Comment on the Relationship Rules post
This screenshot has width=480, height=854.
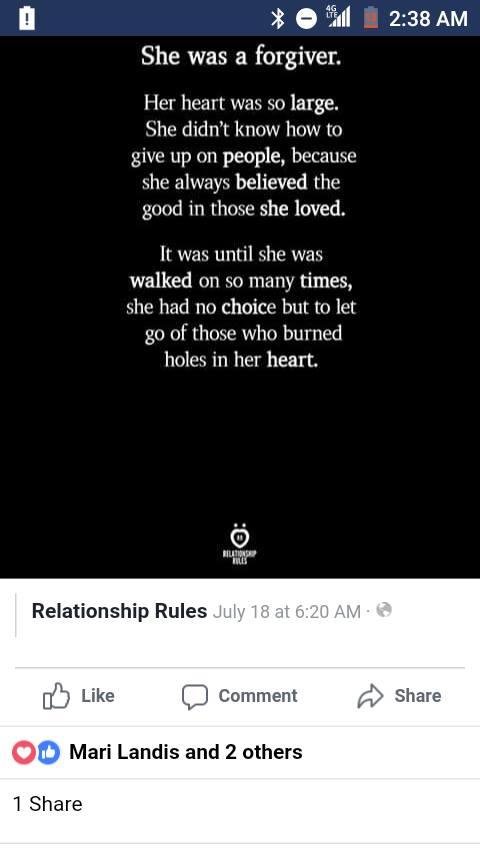tap(240, 696)
